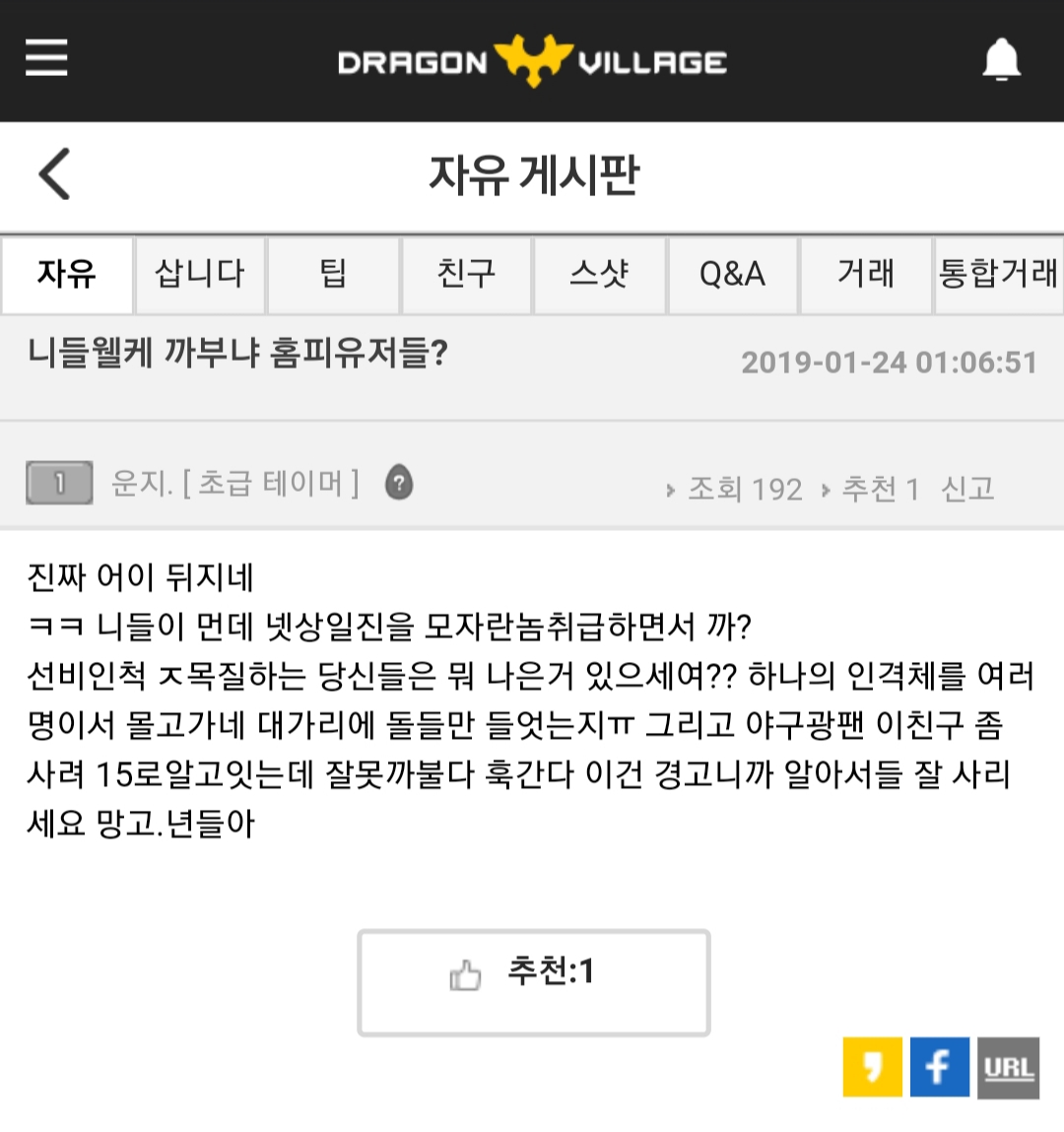Go back from the 자유 게시판 post

[x=55, y=174]
